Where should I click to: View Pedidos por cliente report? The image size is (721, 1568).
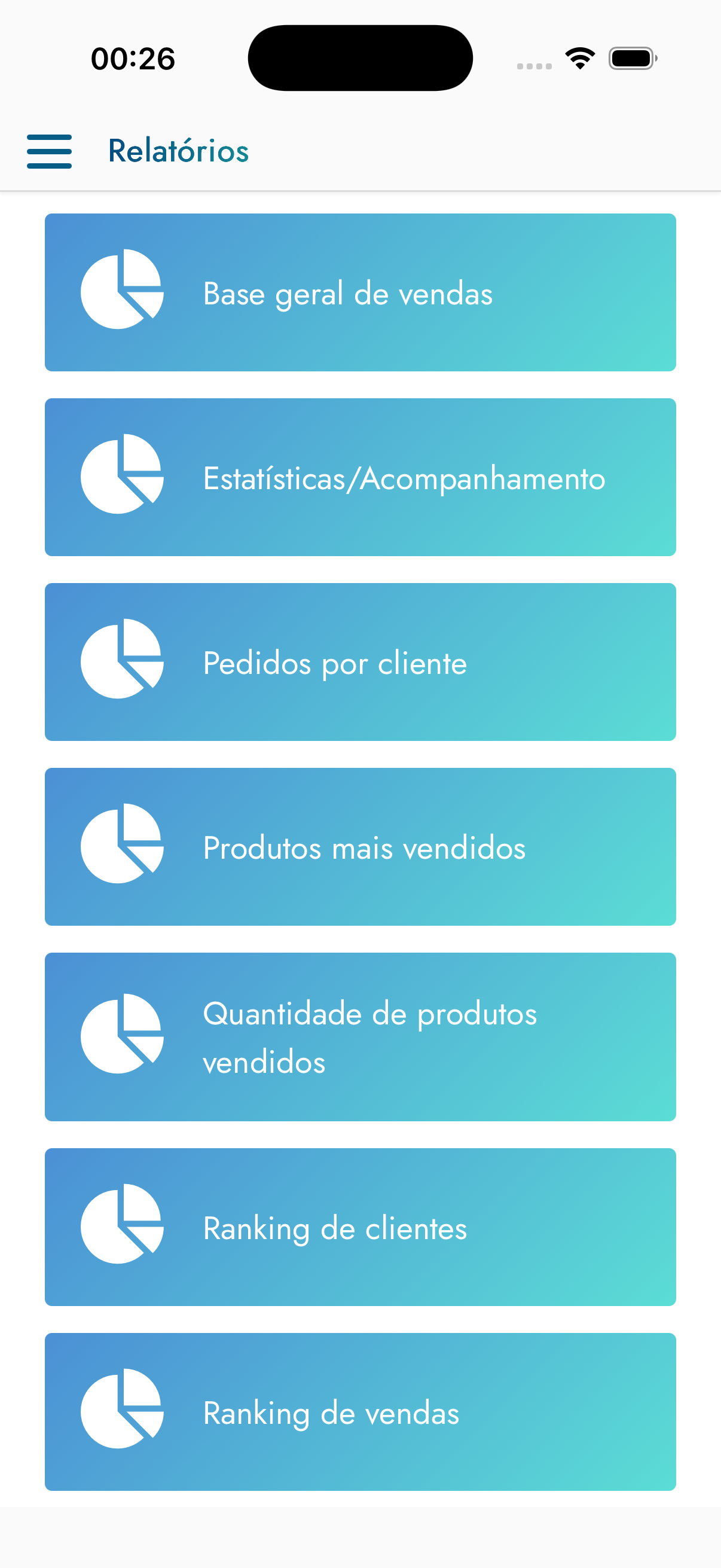point(360,661)
